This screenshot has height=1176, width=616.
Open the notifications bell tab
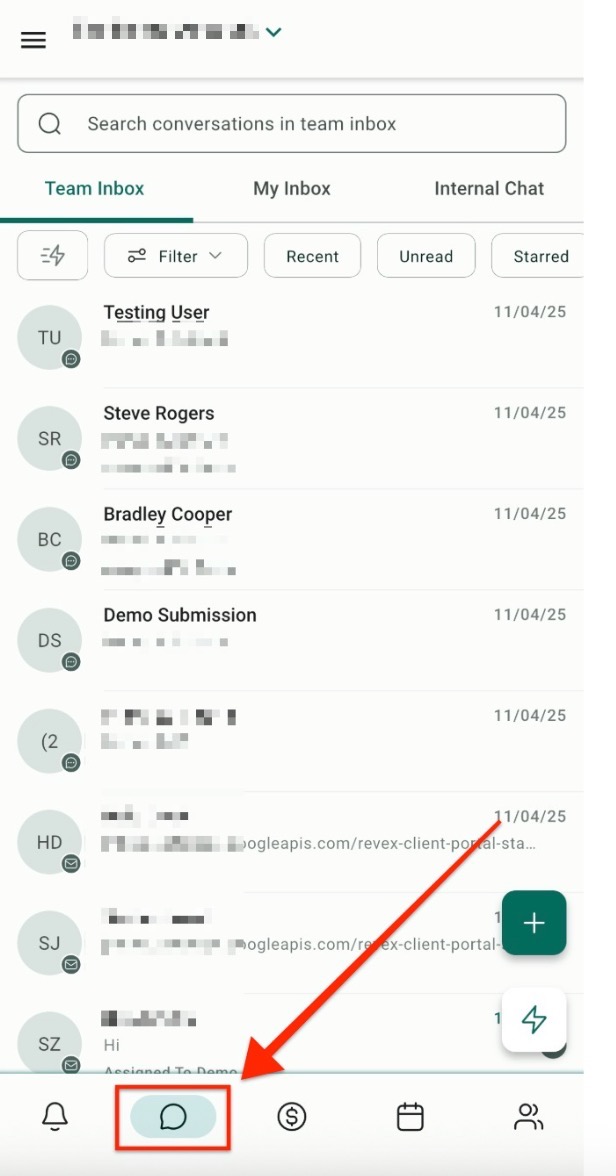(55, 1116)
